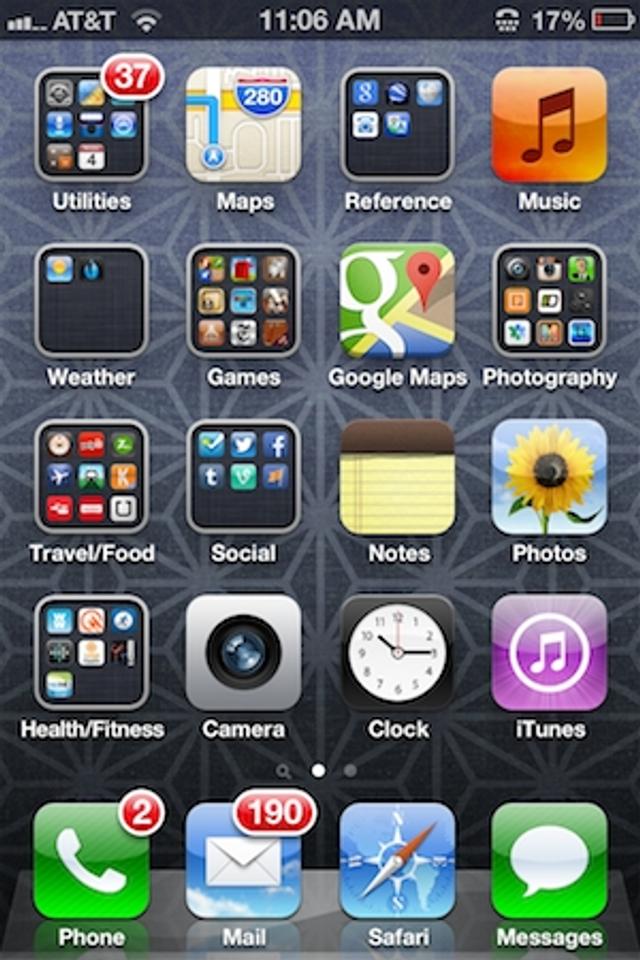Launch the Maps app
Viewport: 640px width, 960px height.
(244, 125)
